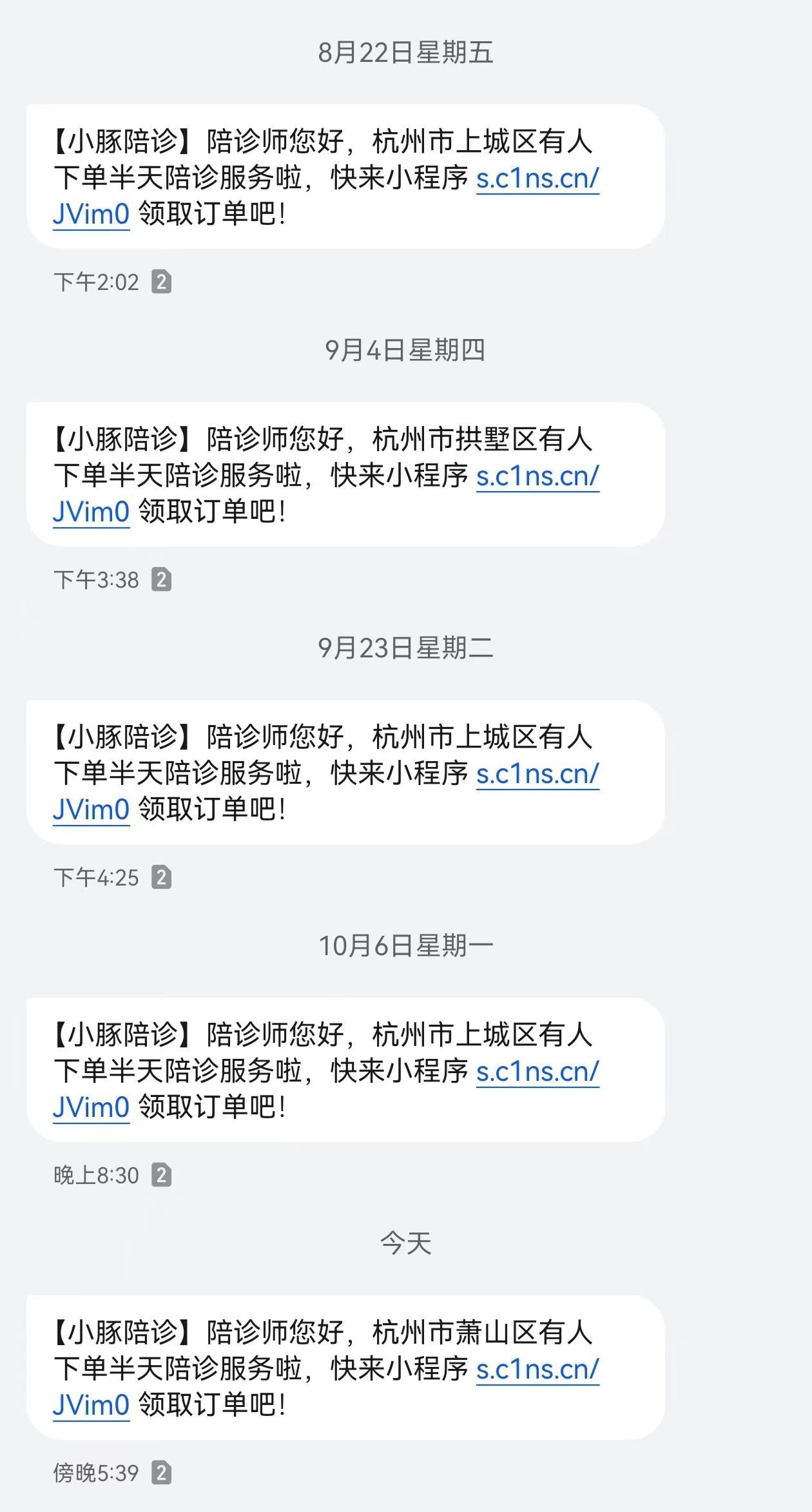The width and height of the screenshot is (812, 1512).
Task: Open the s.c1ns.cn link in the 萧山区 message
Action: [537, 1370]
